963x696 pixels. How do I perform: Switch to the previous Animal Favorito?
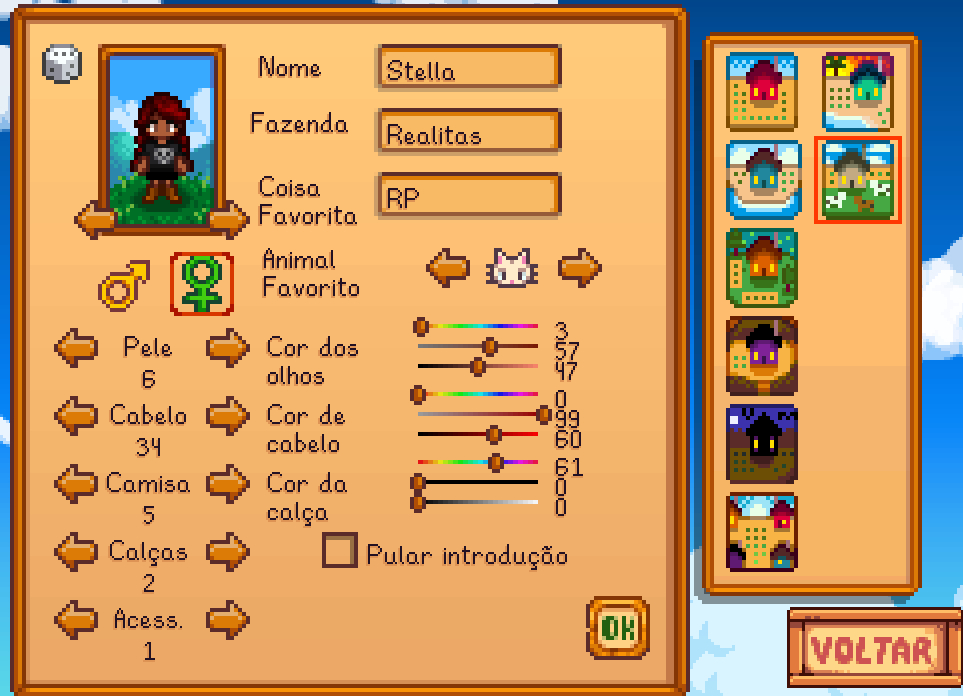(x=448, y=267)
